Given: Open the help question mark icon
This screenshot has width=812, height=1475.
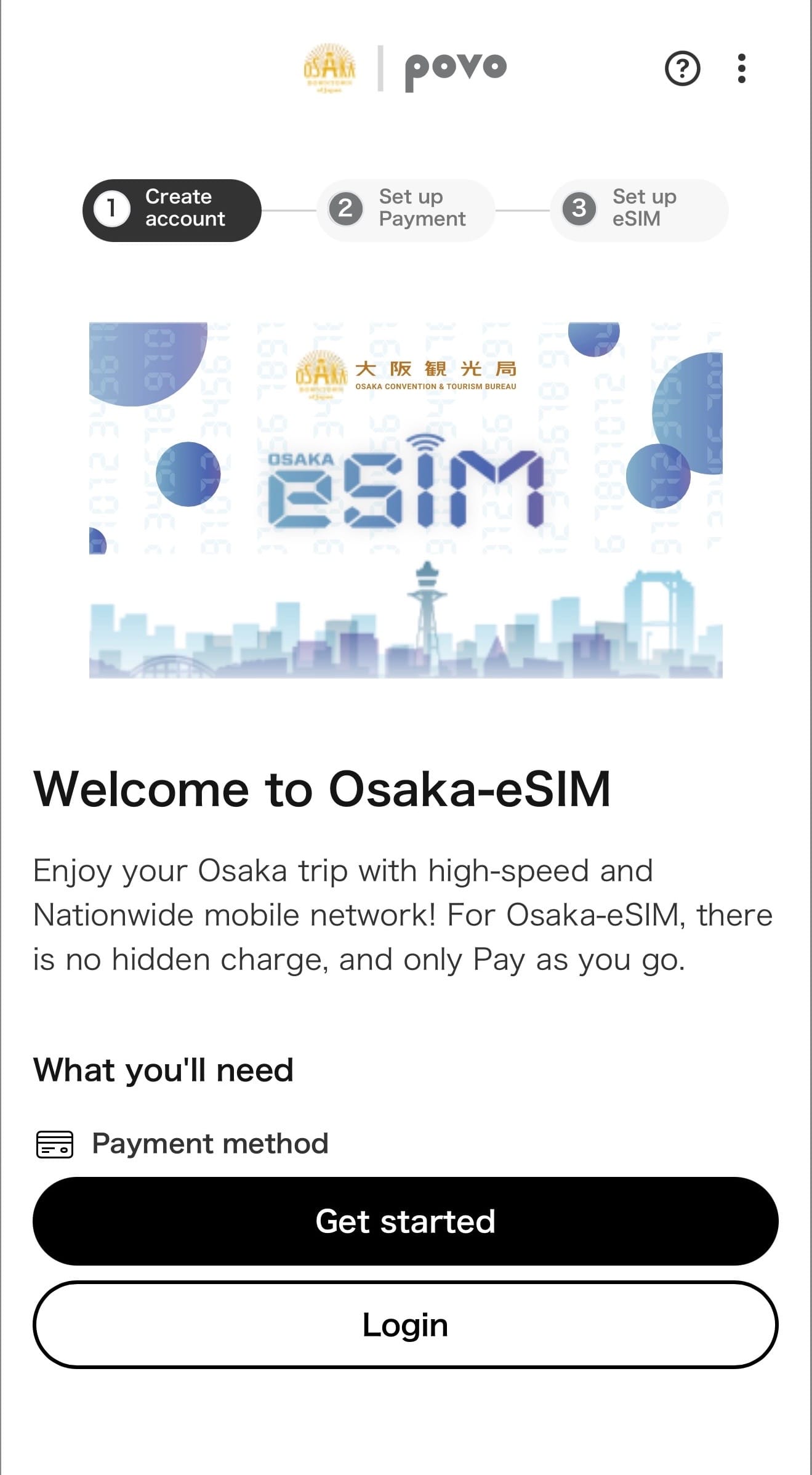Looking at the screenshot, I should point(682,68).
